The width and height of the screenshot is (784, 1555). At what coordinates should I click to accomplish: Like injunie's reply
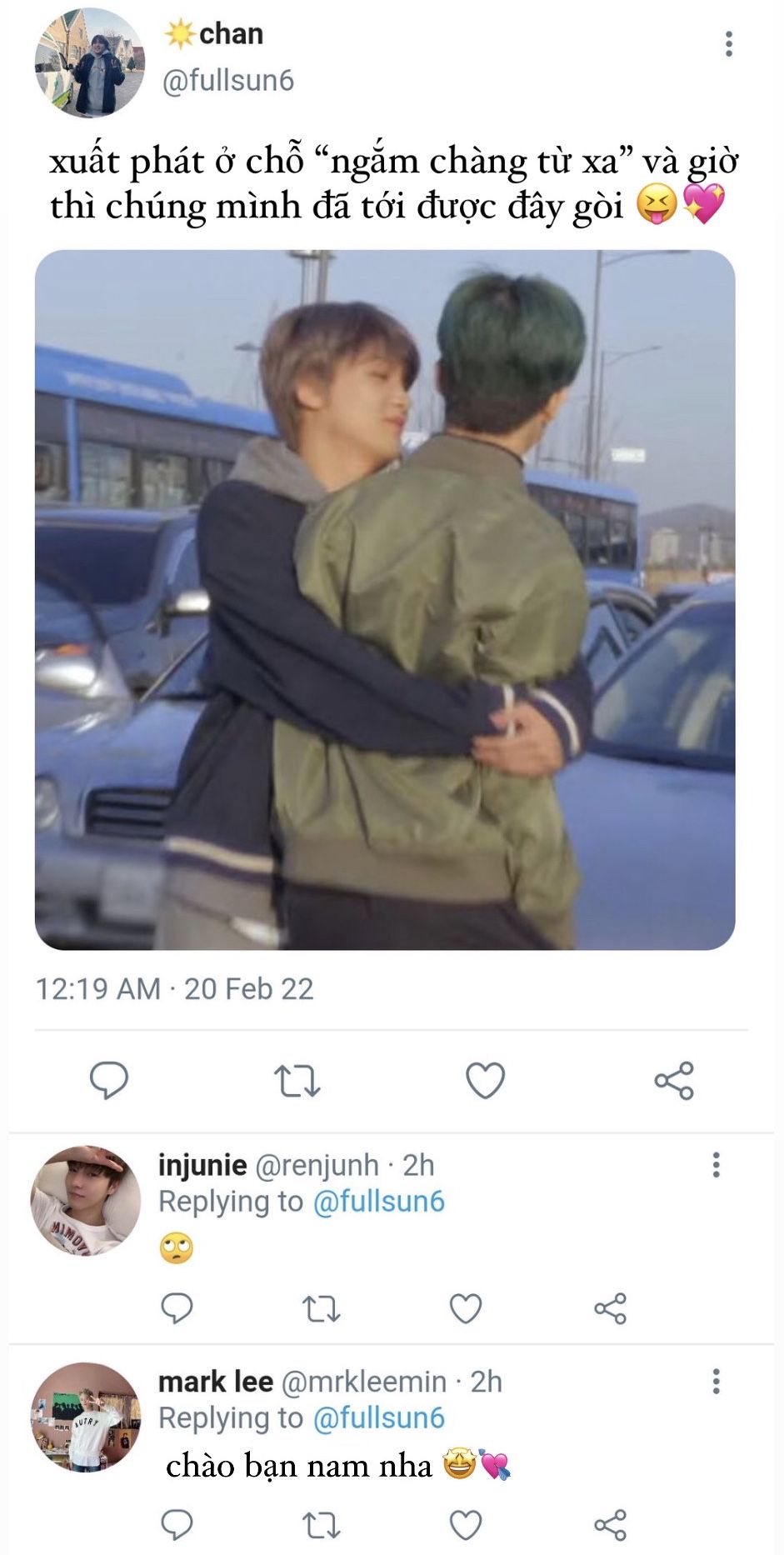pos(466,1308)
